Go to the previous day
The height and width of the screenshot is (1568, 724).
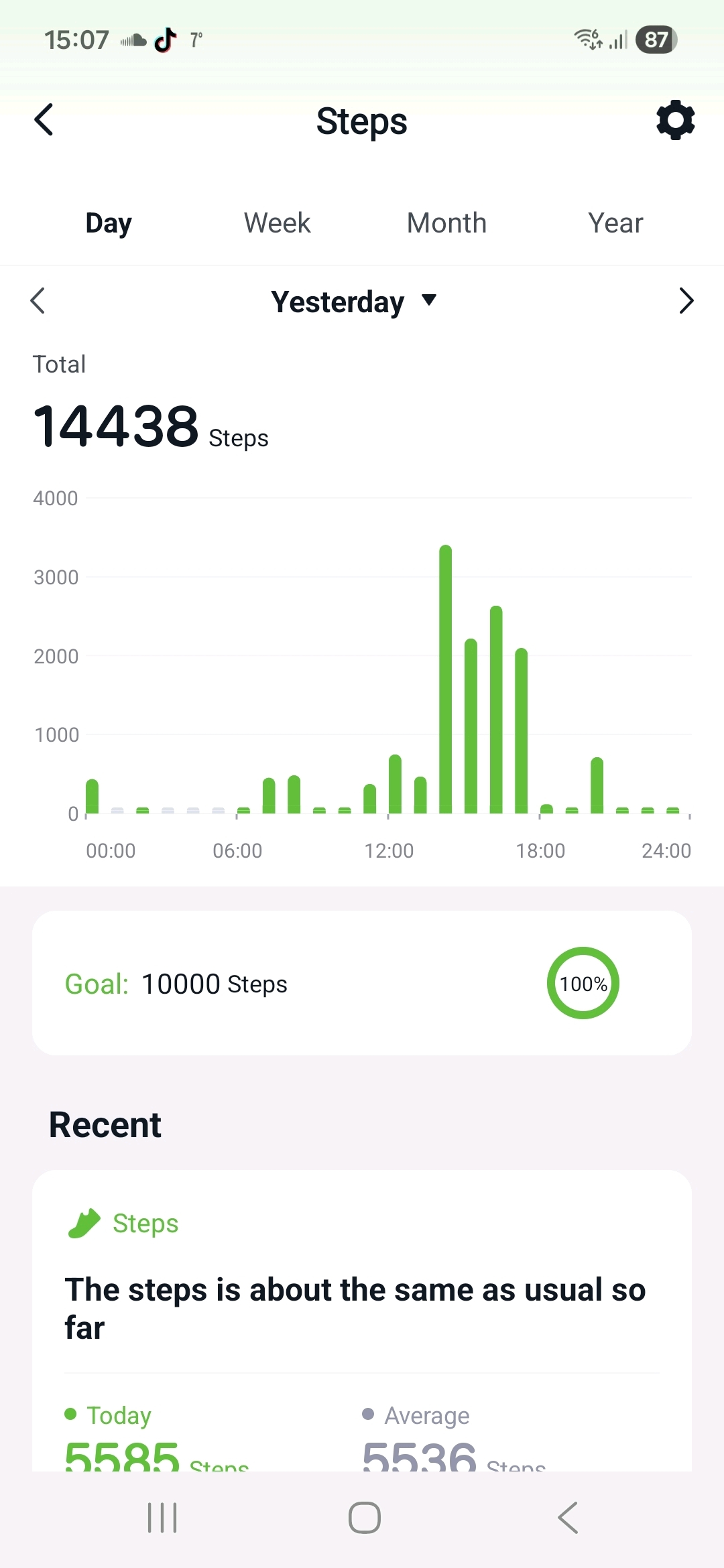pyautogui.click(x=38, y=300)
